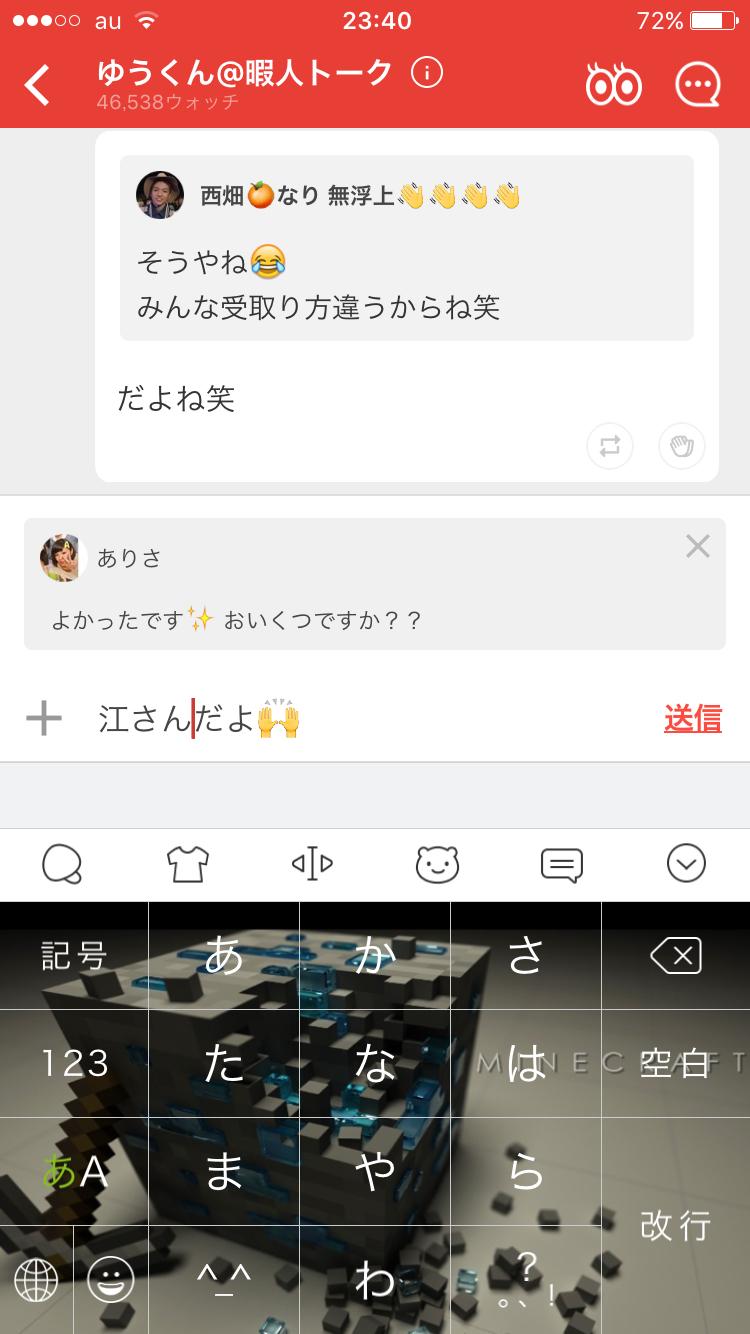Open the Simeji keyboard theme selector (T-shirt icon)
The height and width of the screenshot is (1334, 750).
[x=186, y=864]
